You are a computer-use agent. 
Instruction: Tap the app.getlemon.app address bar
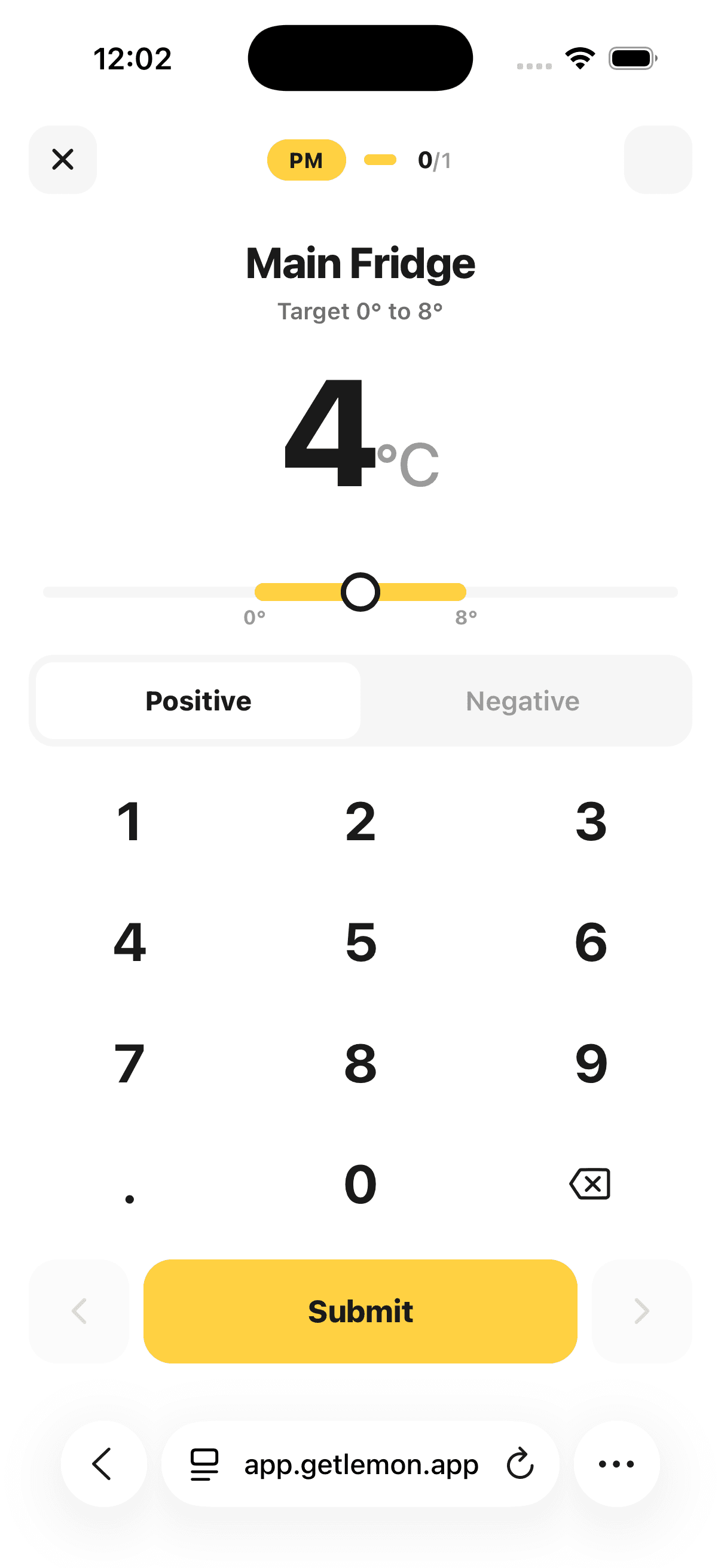point(361,1464)
